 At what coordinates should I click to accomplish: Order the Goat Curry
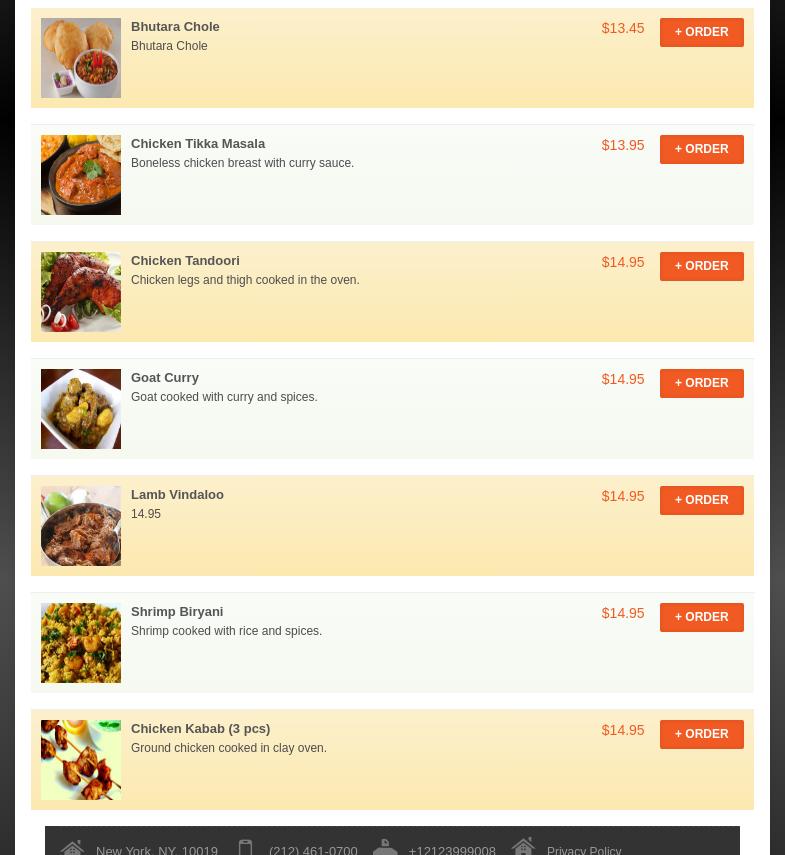pyautogui.click(x=701, y=383)
